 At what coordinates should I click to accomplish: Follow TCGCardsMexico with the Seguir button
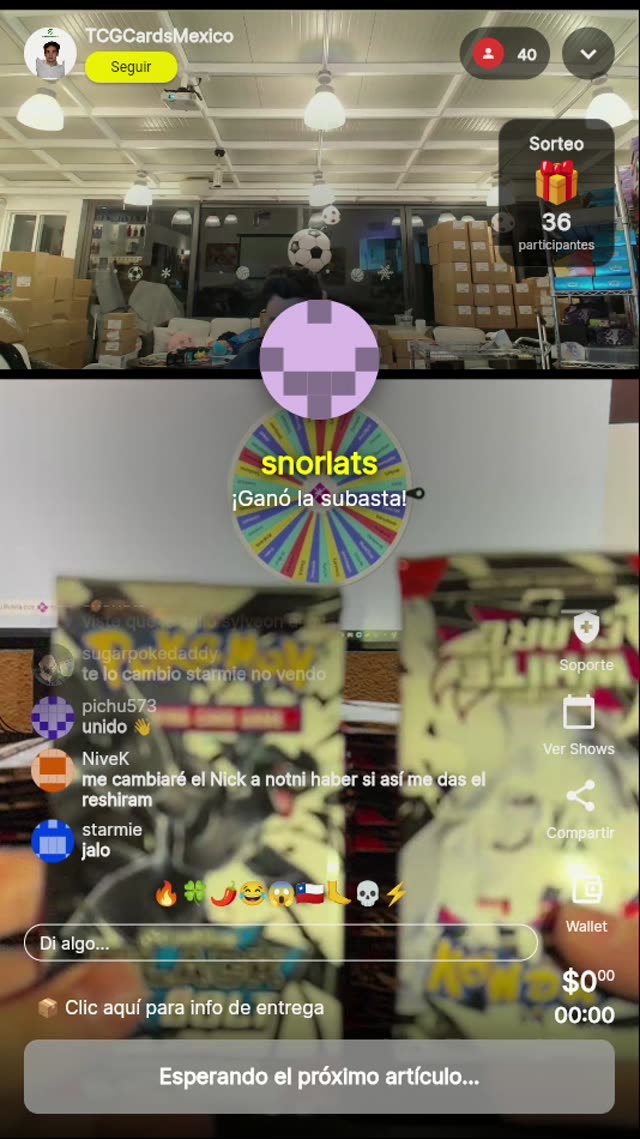click(131, 67)
